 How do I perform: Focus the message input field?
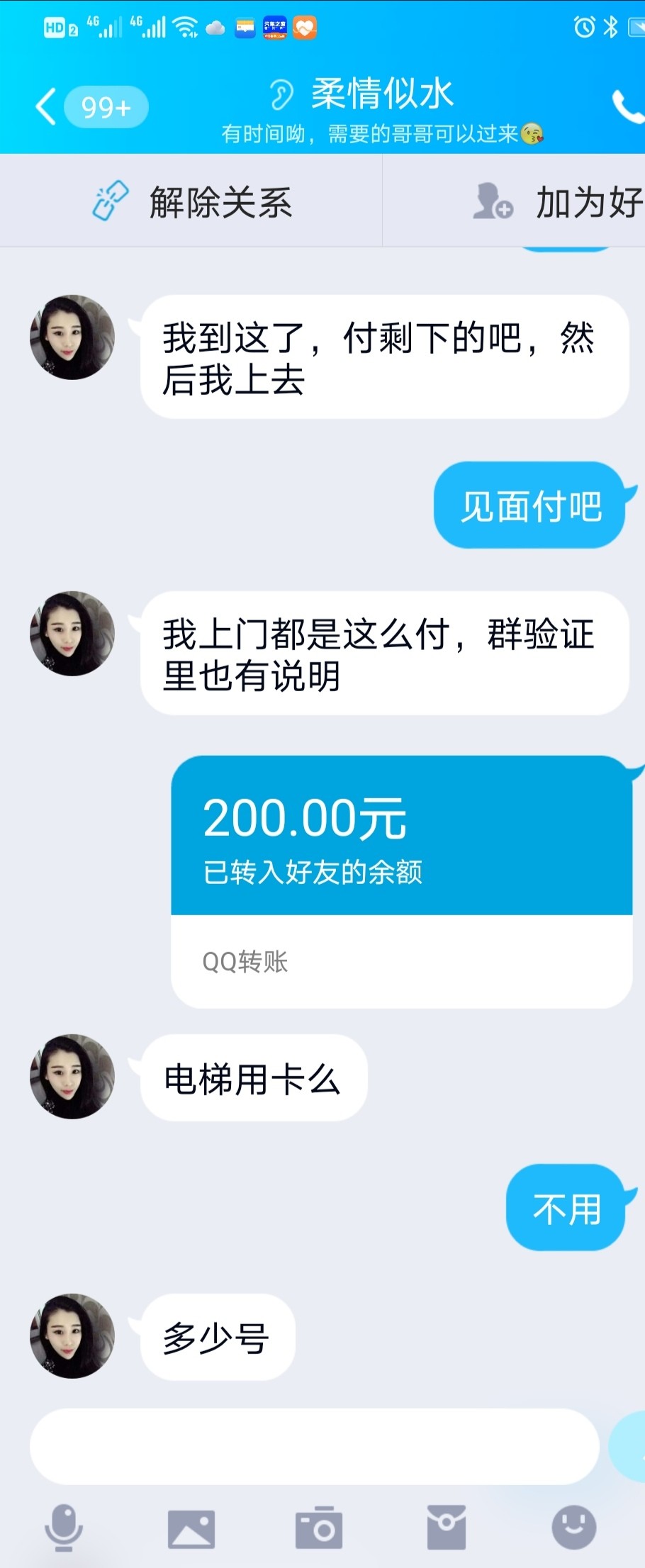click(314, 1446)
